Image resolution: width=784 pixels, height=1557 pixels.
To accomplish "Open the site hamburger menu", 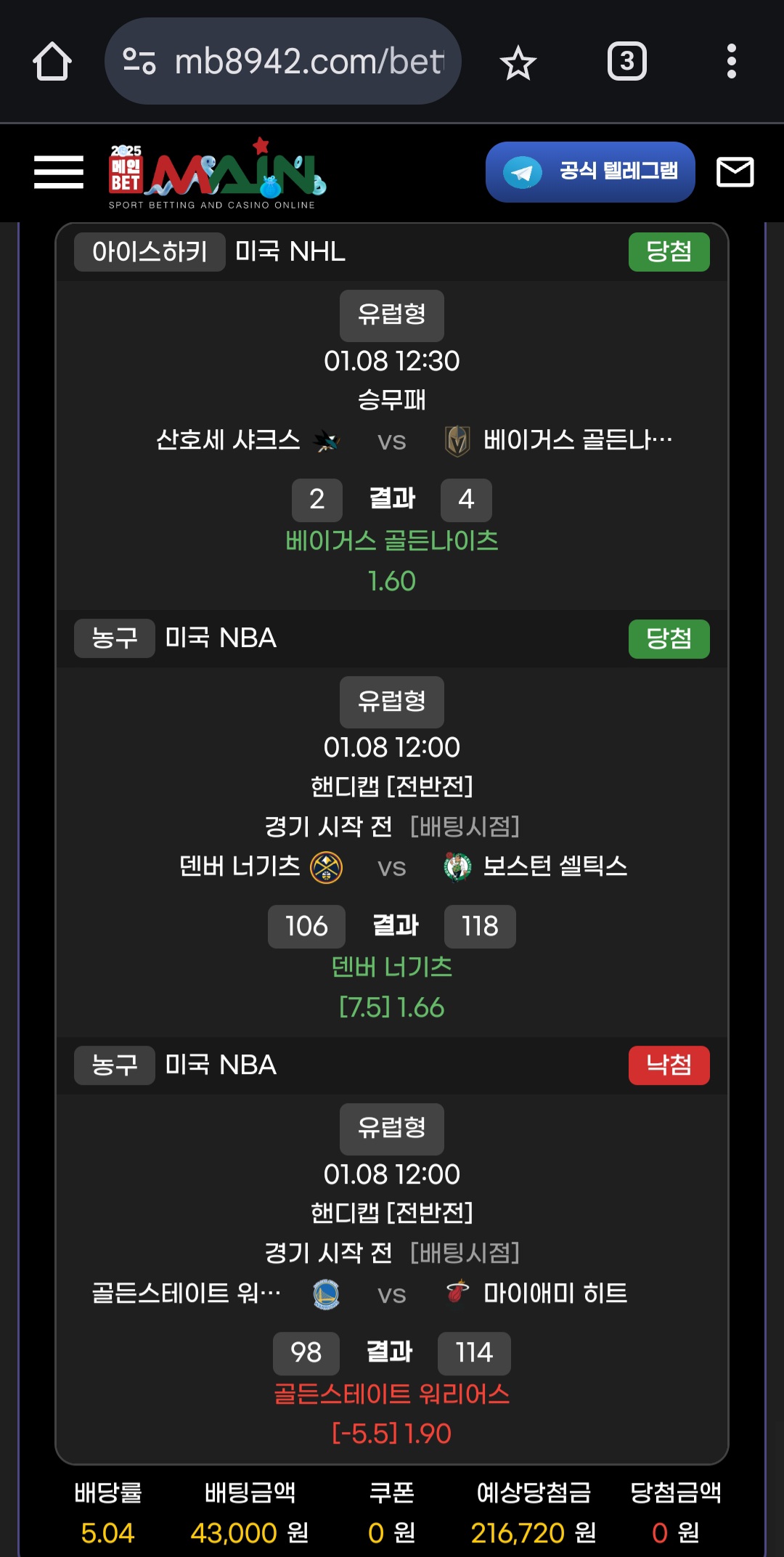I will (59, 172).
